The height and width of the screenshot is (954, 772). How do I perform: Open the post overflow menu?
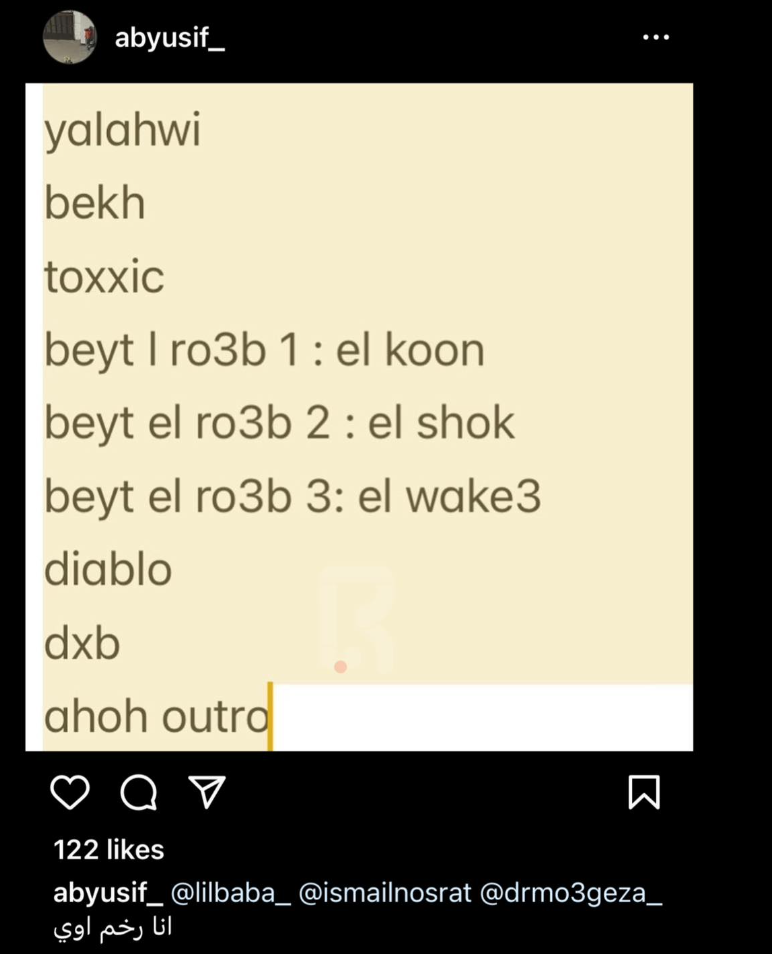click(x=655, y=37)
